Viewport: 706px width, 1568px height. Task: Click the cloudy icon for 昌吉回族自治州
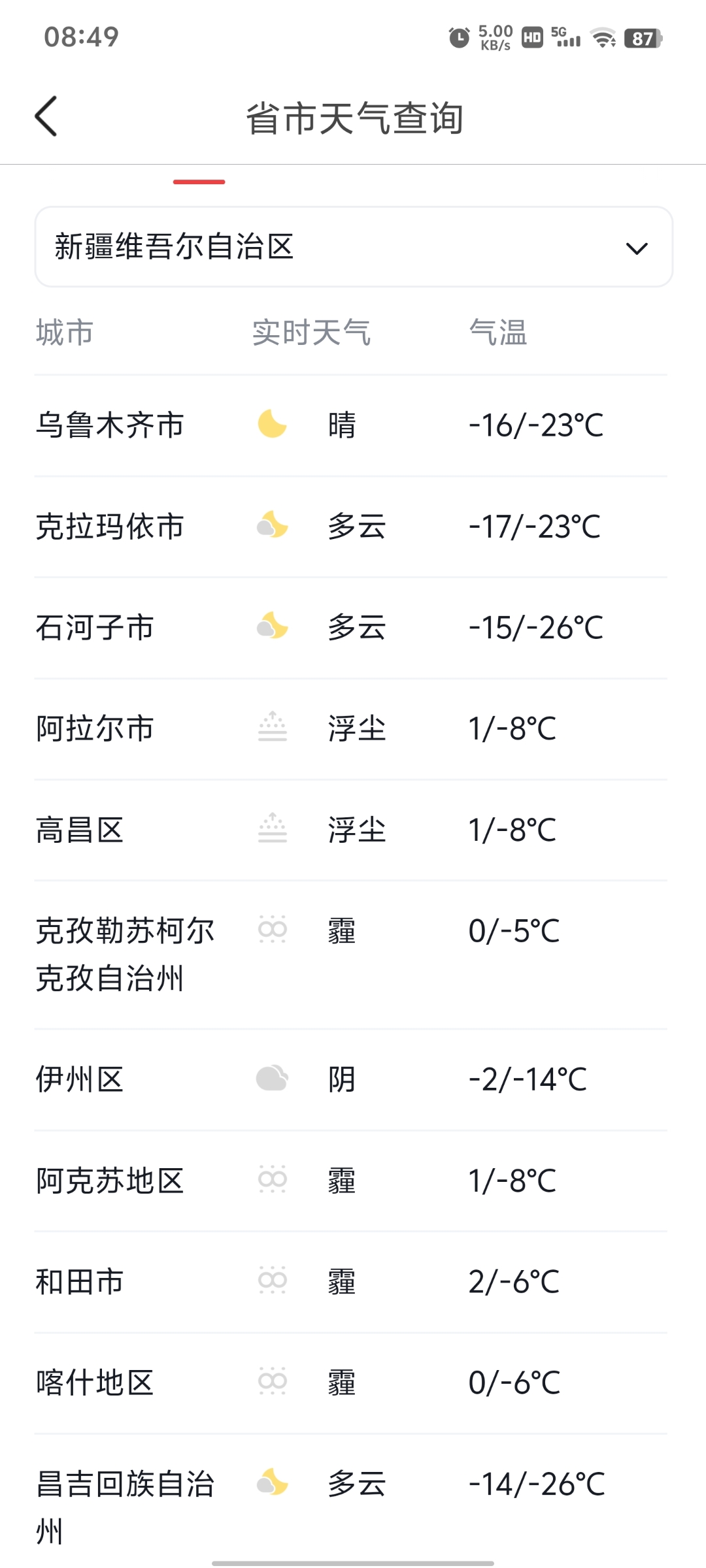(272, 1481)
